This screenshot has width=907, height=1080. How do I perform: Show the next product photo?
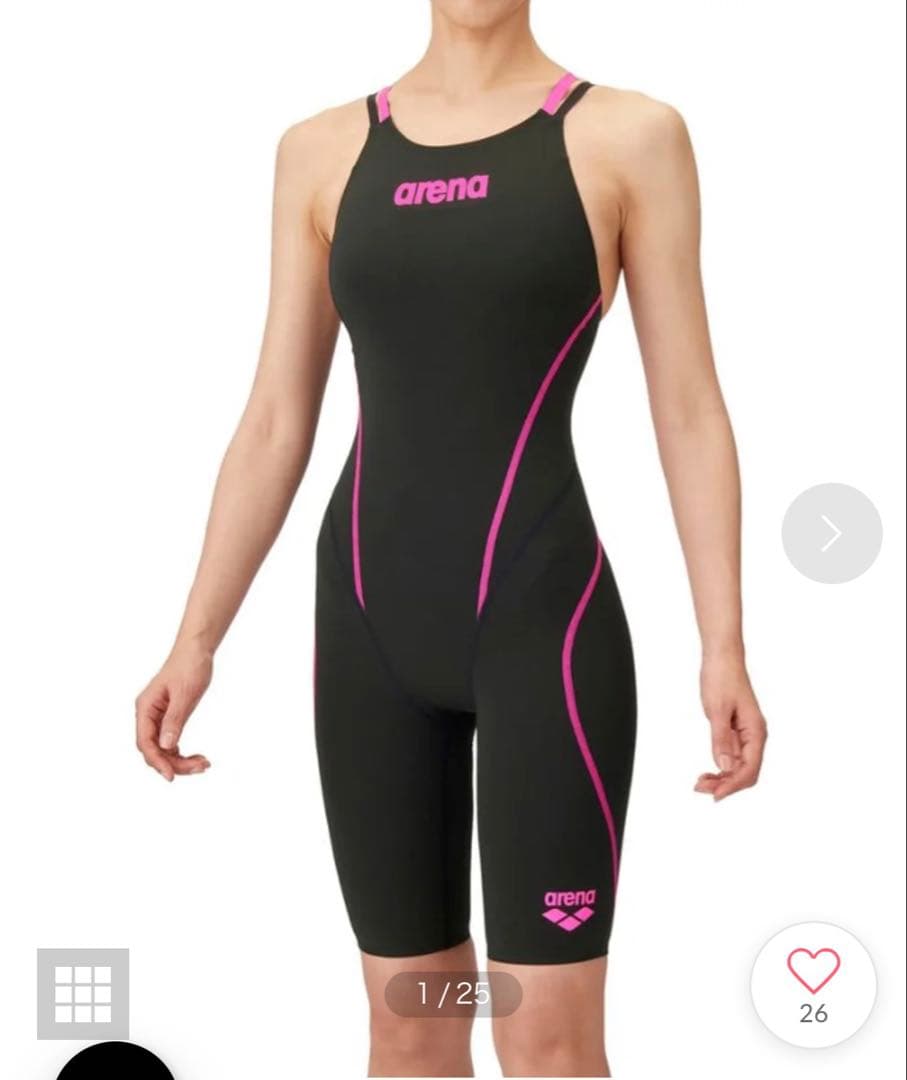click(831, 534)
